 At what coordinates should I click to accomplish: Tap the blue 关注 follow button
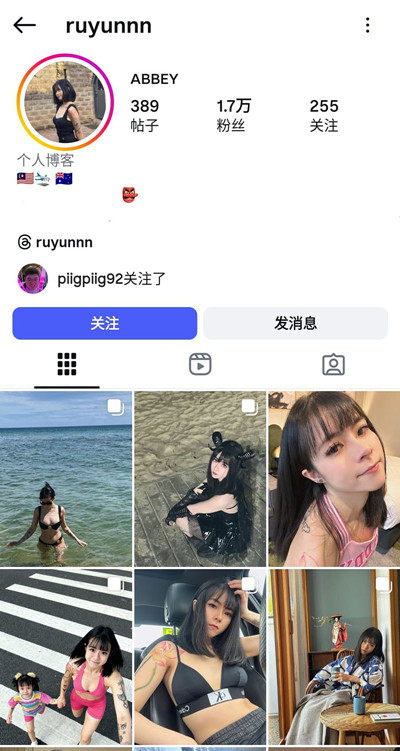pos(104,323)
